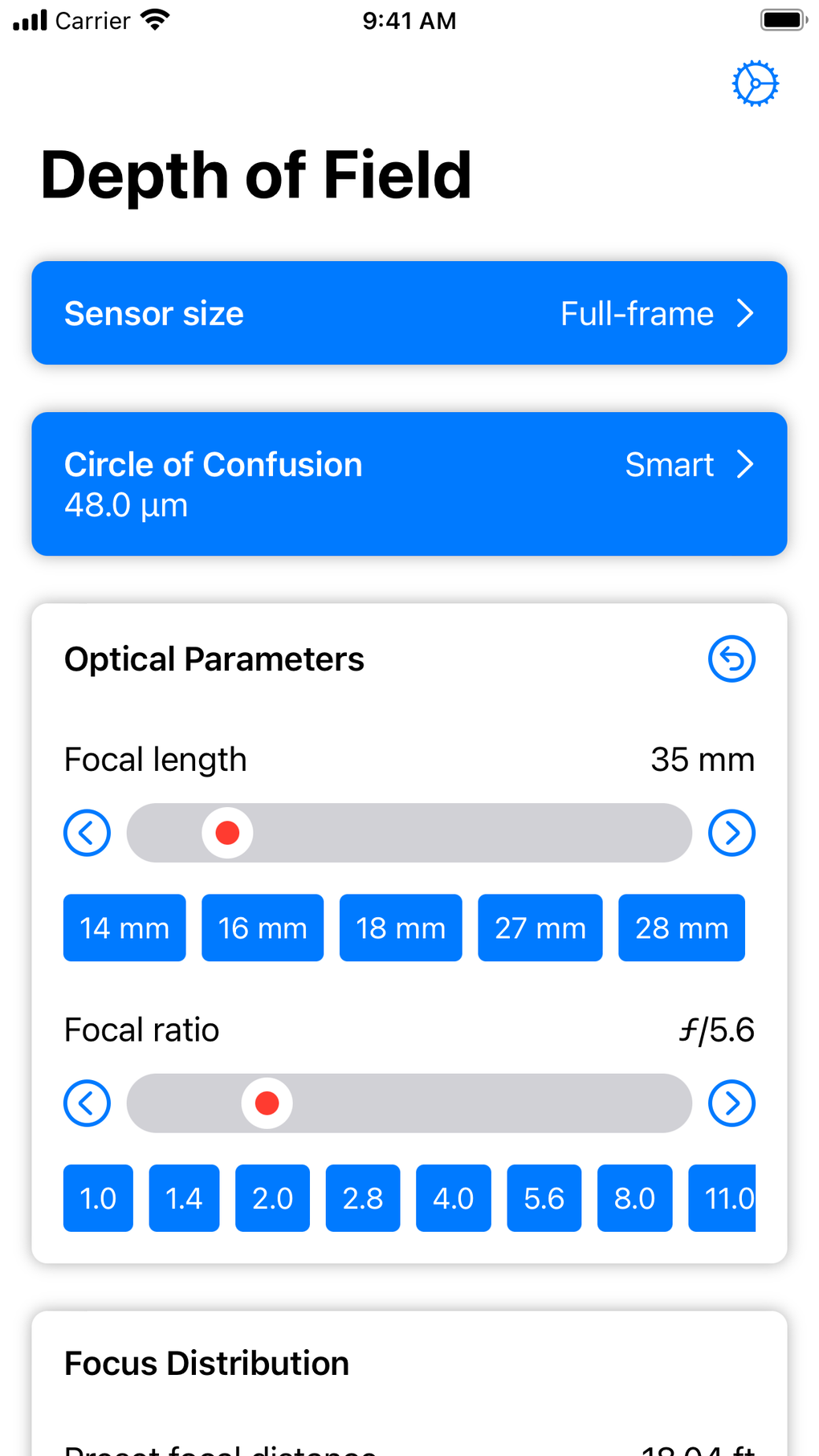Screen dimensions: 819x1456
Task: Open Circle of Confusion options
Action: 409,483
